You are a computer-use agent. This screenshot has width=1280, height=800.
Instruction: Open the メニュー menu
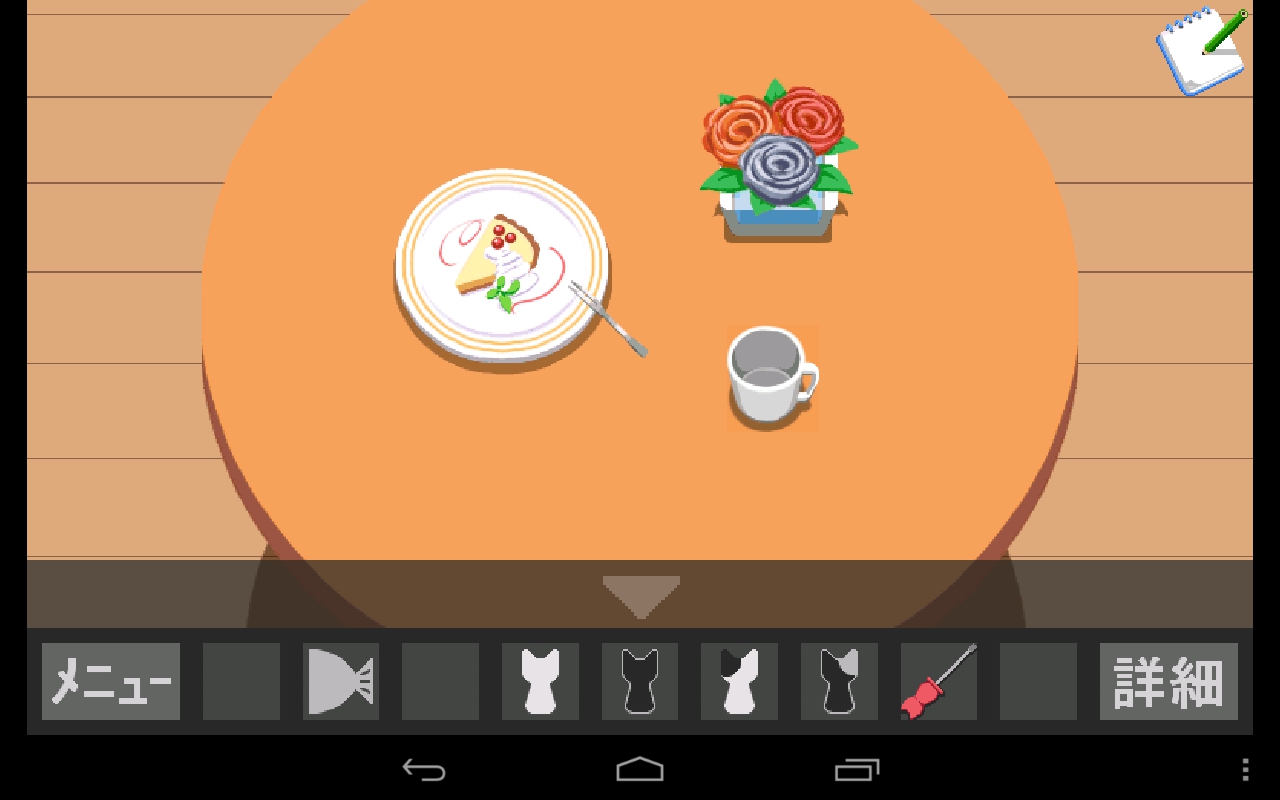point(111,682)
